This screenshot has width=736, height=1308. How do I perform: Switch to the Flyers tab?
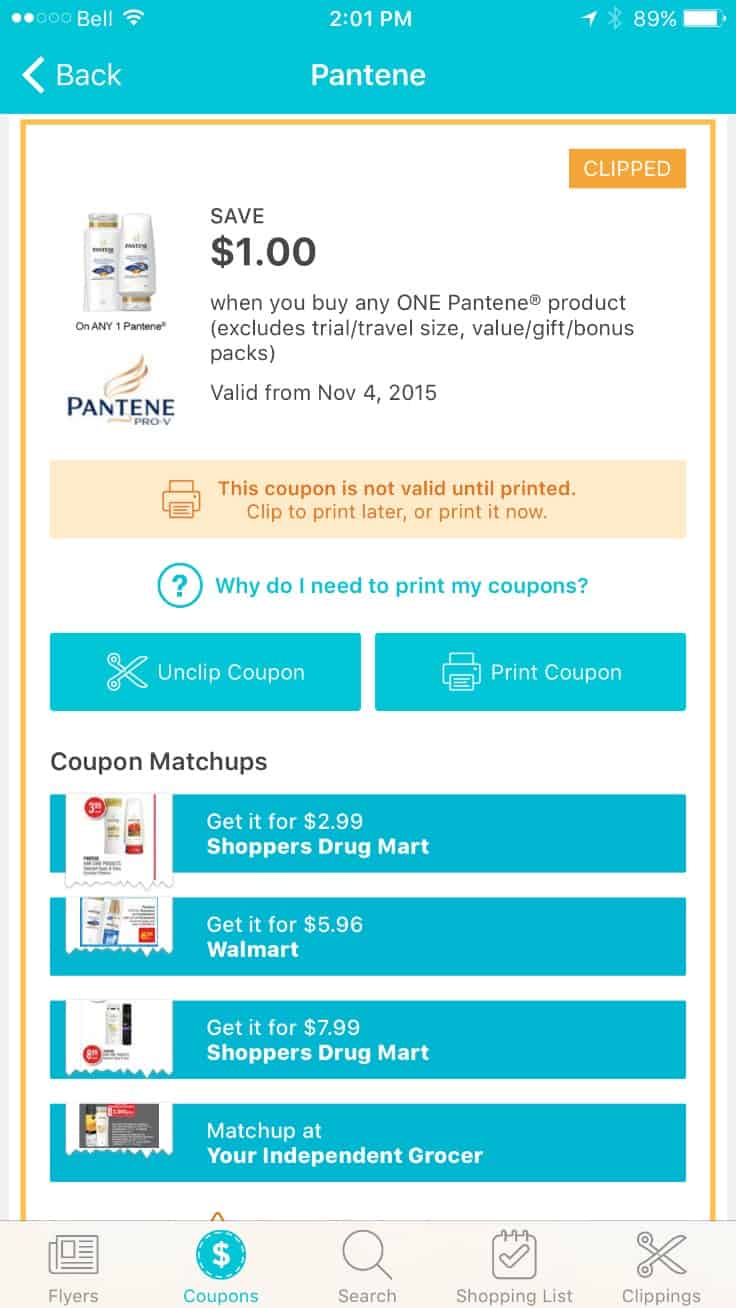point(73,1266)
